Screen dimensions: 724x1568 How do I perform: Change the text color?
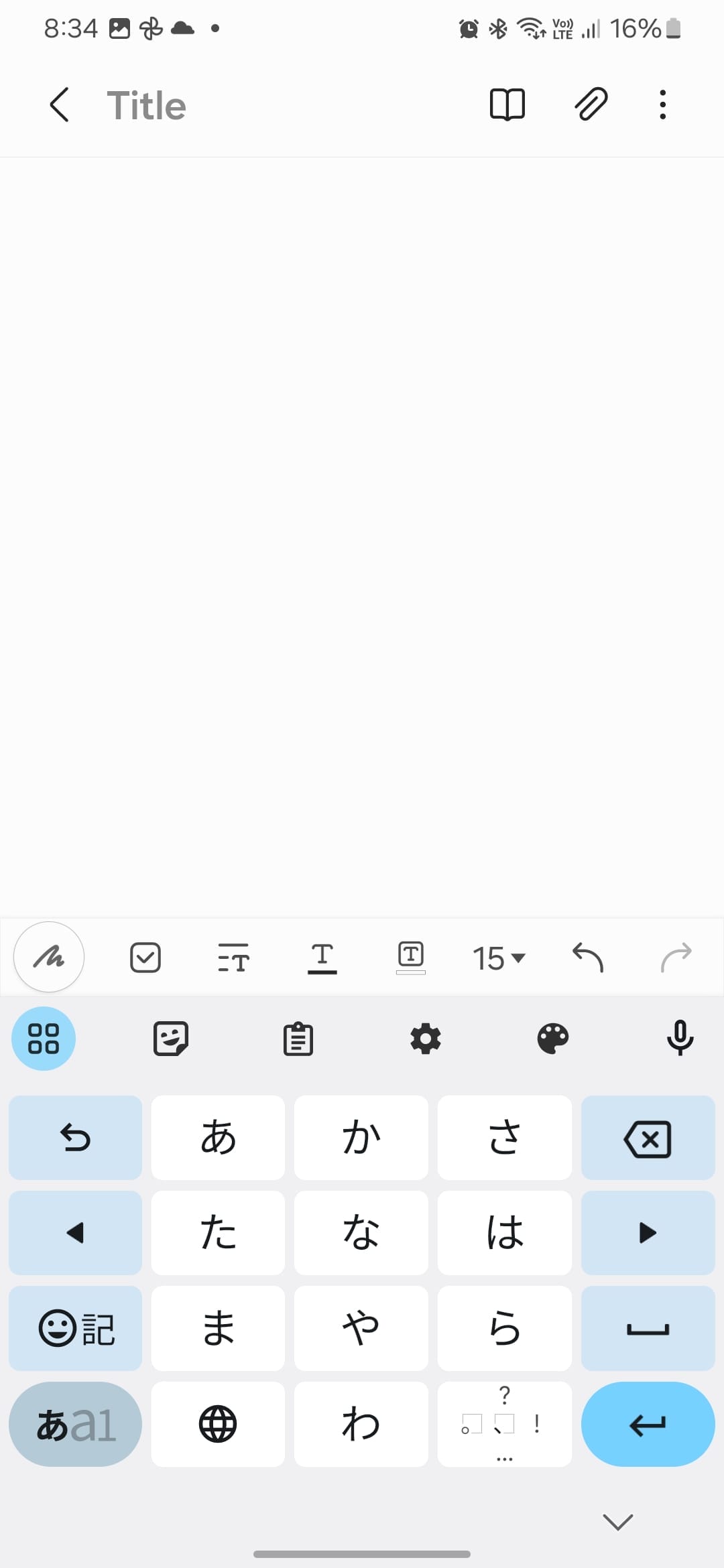pos(322,958)
